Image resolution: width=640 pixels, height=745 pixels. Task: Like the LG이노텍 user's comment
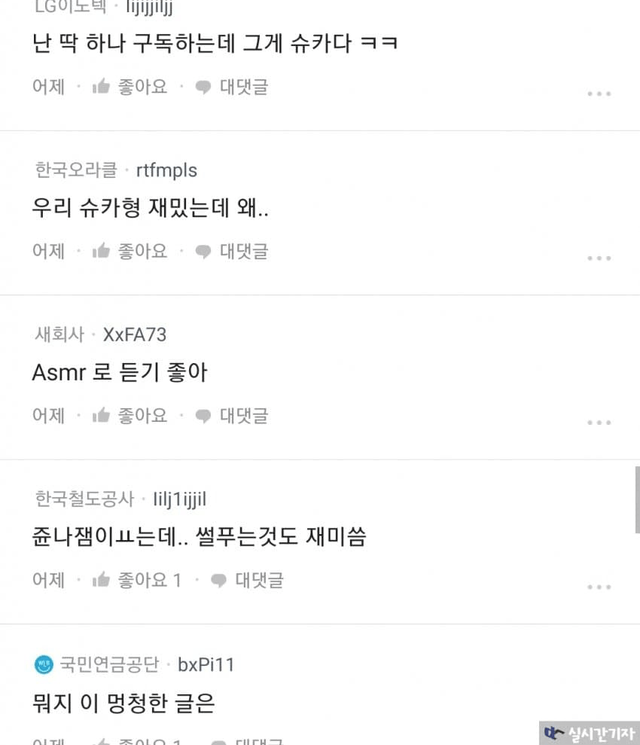pos(130,87)
